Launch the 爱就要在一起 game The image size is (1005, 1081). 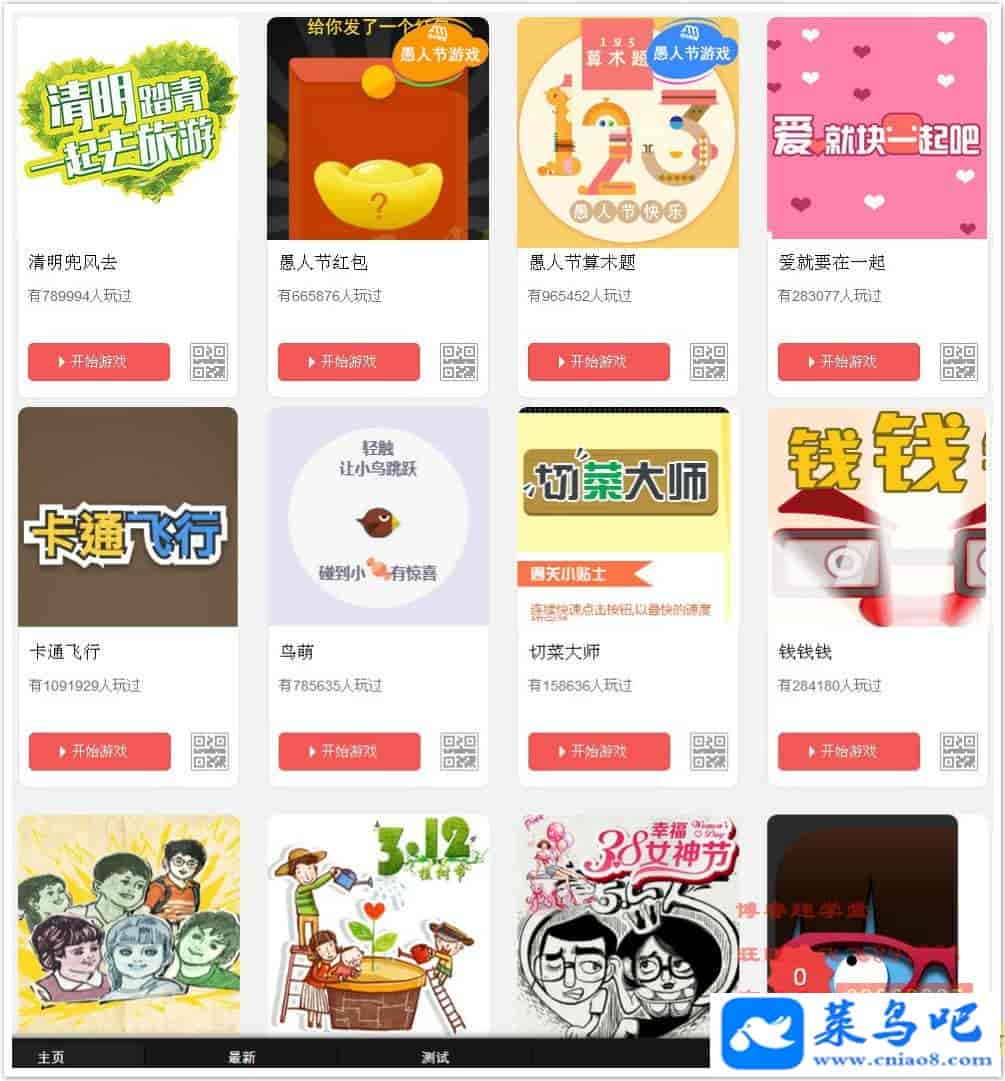click(849, 362)
